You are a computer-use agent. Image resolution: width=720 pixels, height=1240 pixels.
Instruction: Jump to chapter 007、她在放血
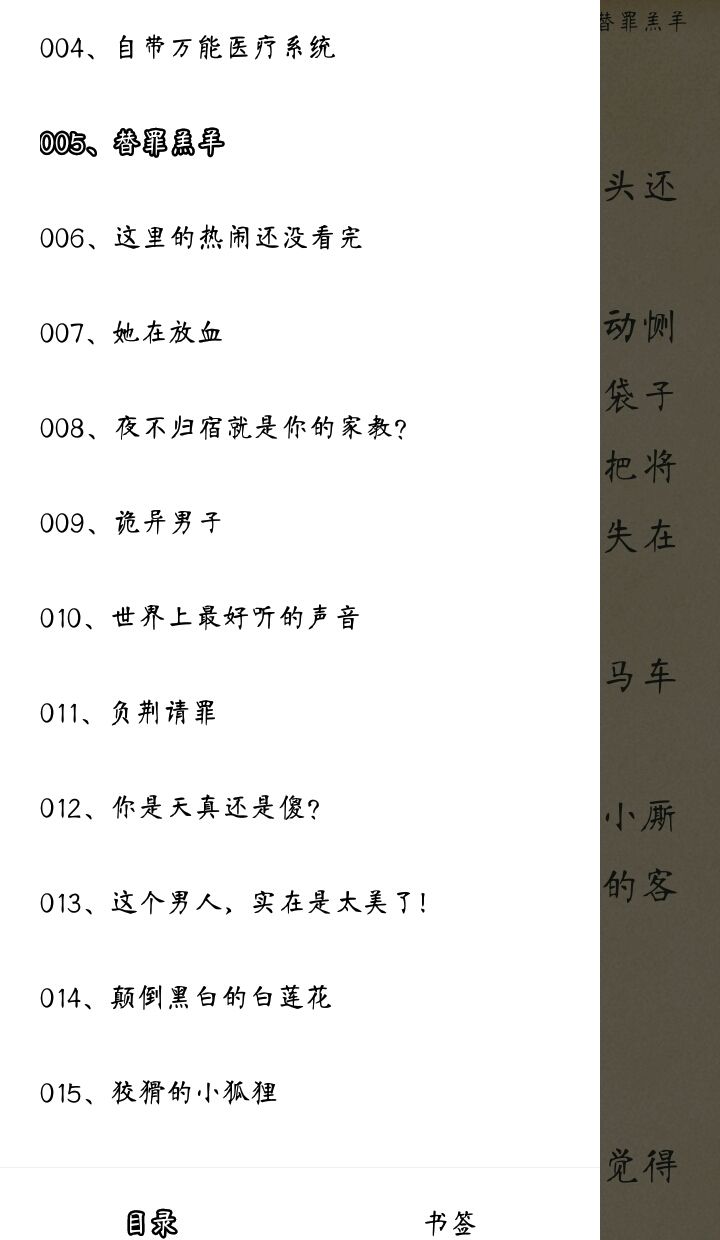pyautogui.click(x=131, y=333)
